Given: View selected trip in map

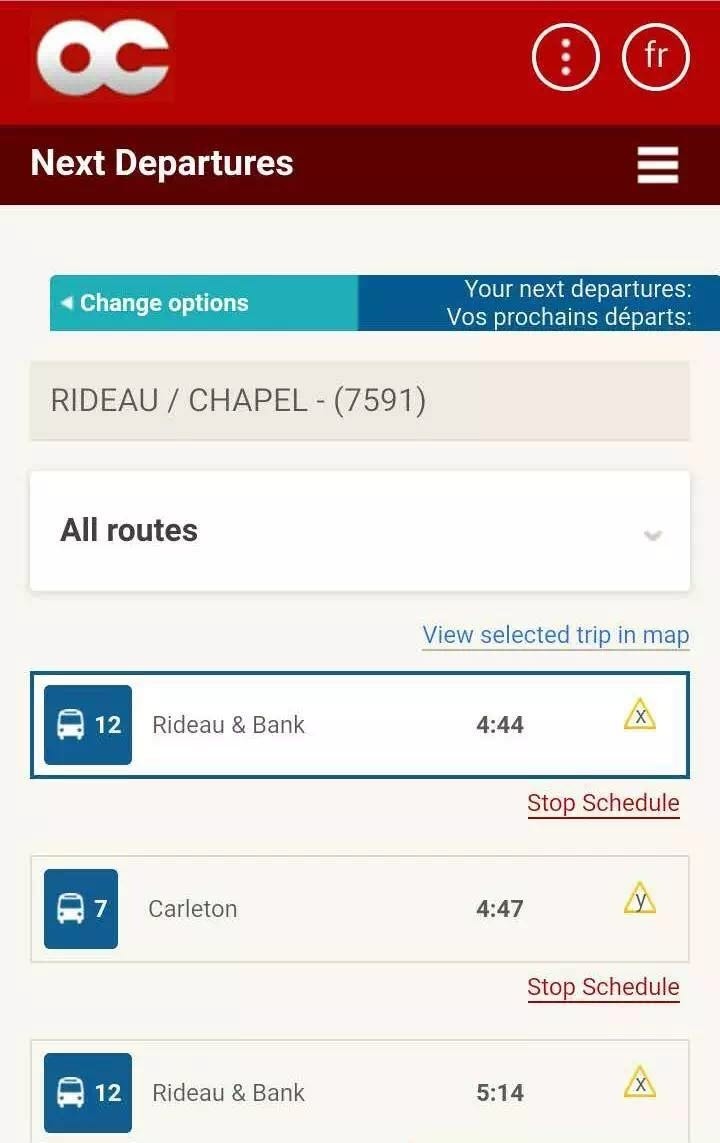Looking at the screenshot, I should coord(555,635).
